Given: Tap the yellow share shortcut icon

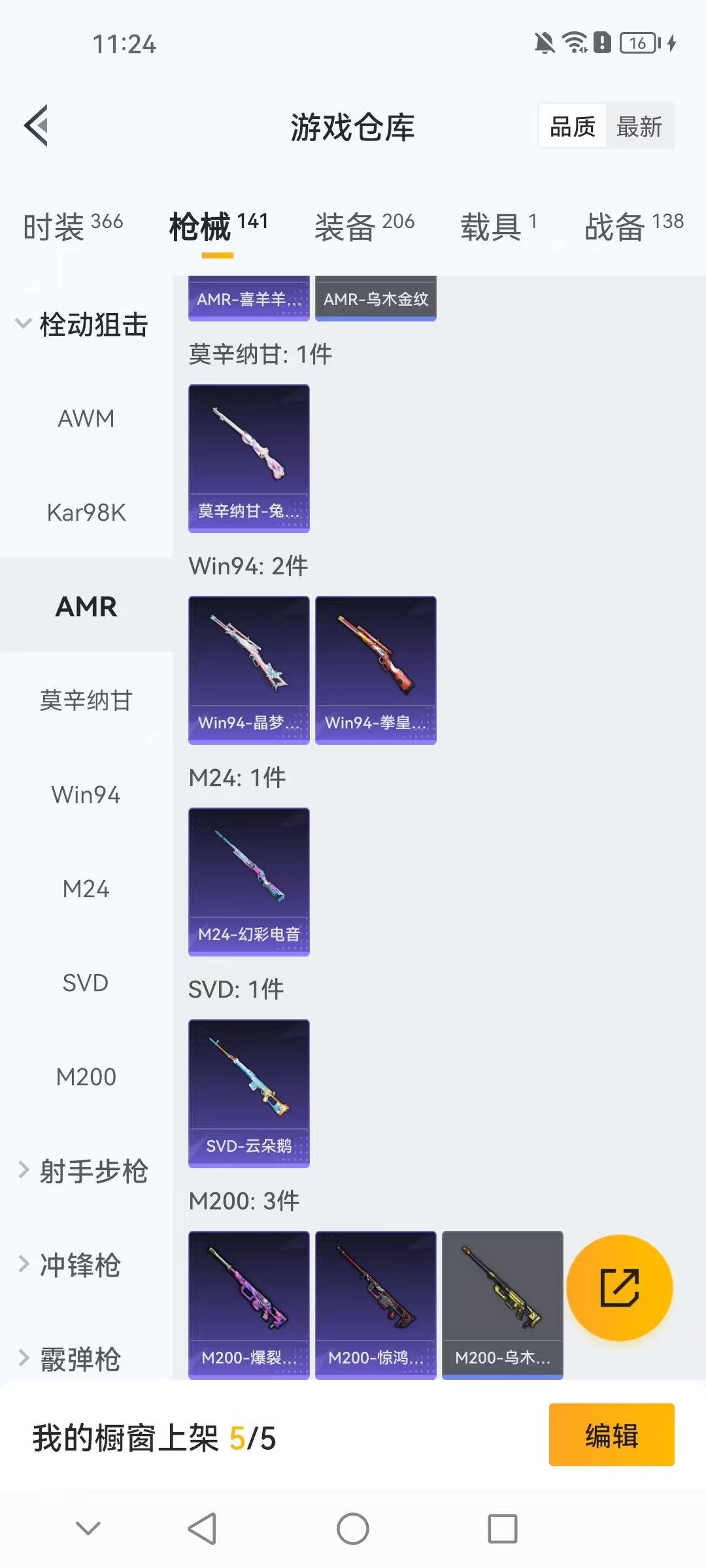Looking at the screenshot, I should click(x=620, y=1288).
